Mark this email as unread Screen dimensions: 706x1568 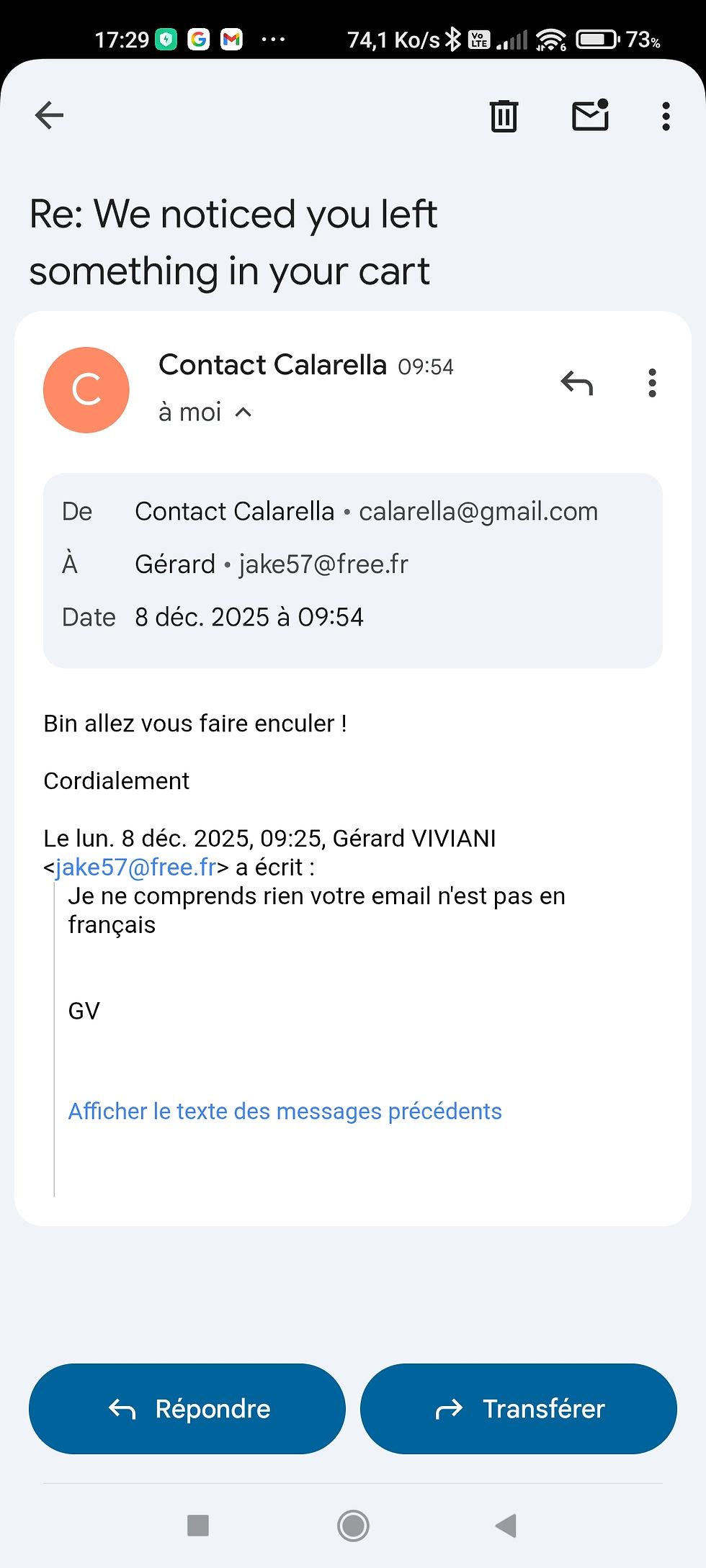(x=591, y=115)
